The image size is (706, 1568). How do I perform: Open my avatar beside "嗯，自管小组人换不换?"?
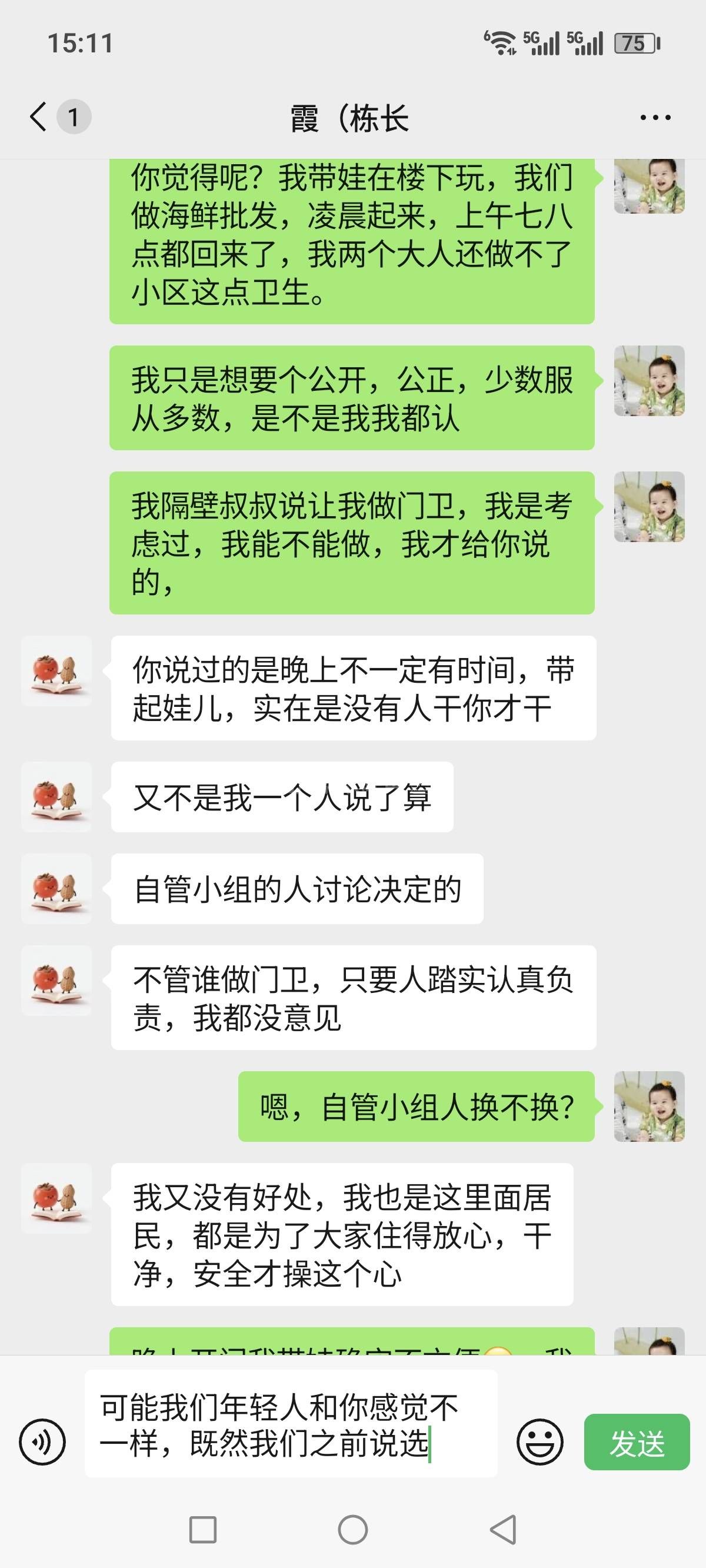click(649, 1106)
